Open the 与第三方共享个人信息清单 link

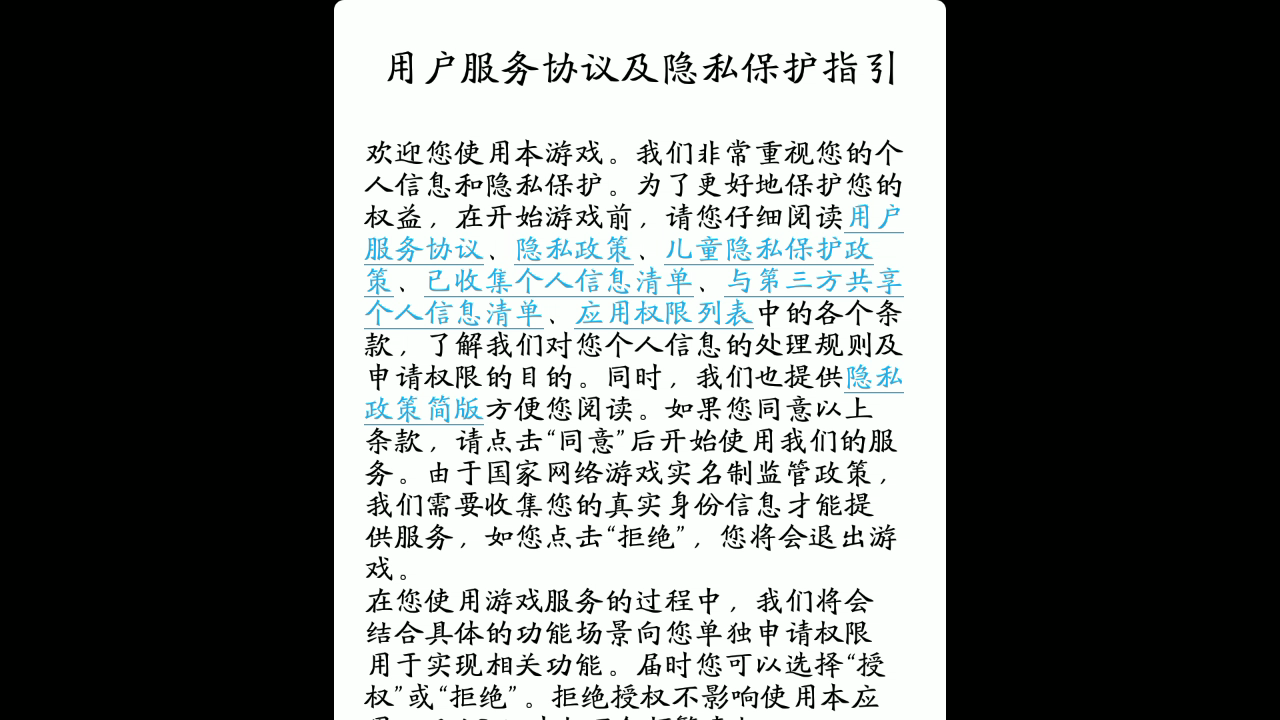(x=814, y=281)
